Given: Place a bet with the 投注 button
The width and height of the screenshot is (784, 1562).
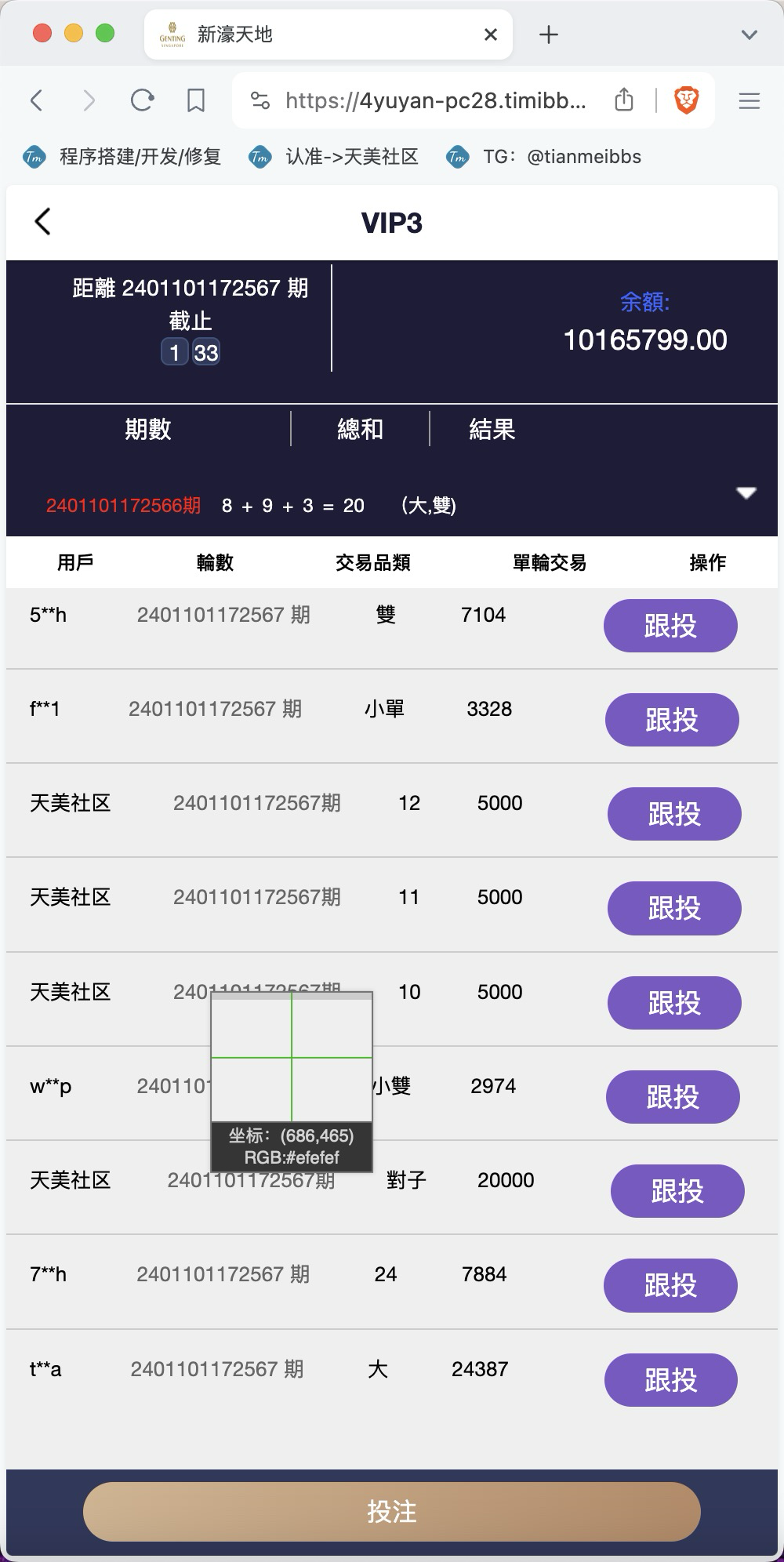Looking at the screenshot, I should pos(392,1512).
